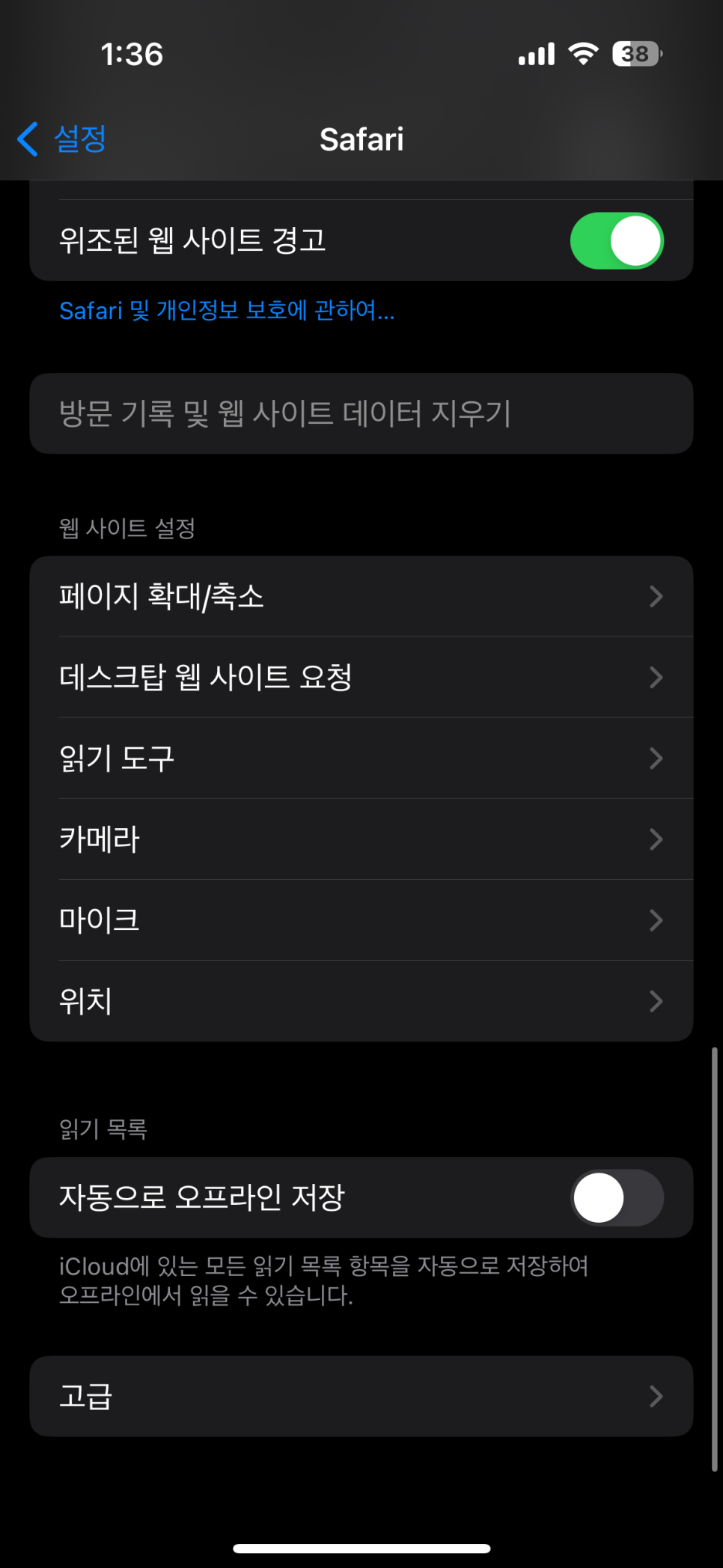The width and height of the screenshot is (723, 1568).
Task: Open 페이지 확대/축소 settings
Action: [x=361, y=596]
